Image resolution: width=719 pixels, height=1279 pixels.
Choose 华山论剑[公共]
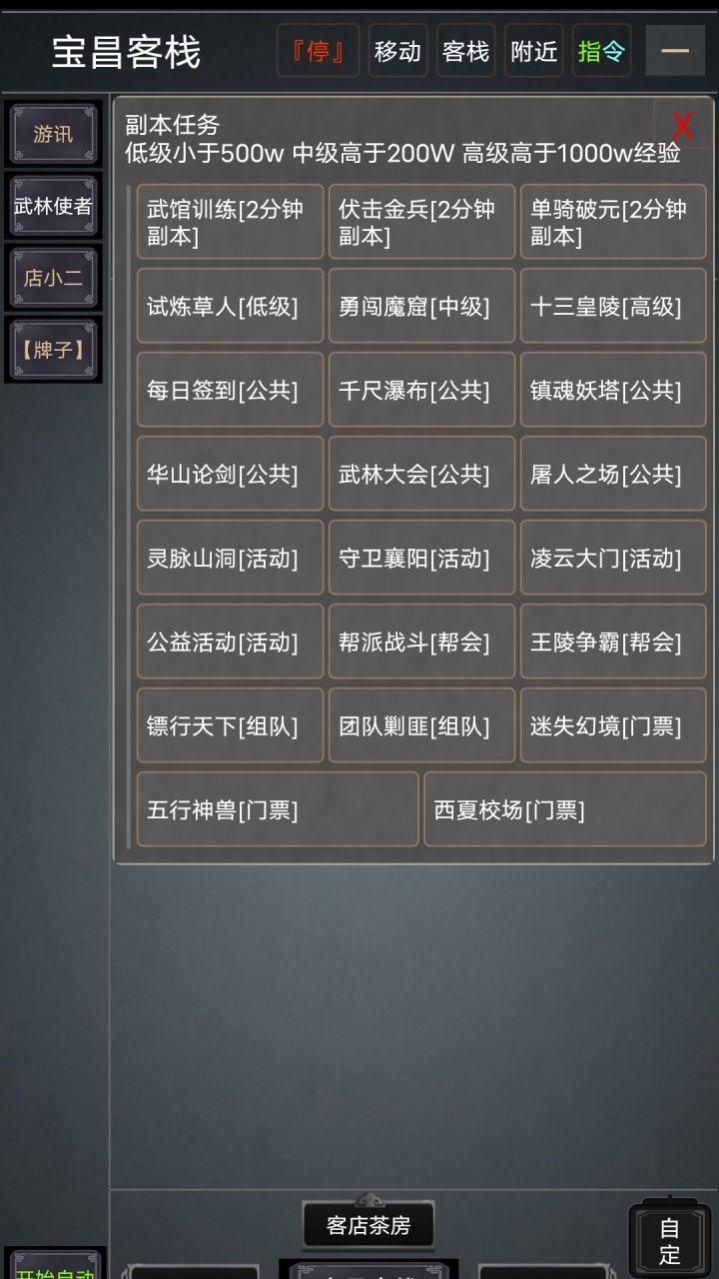pos(230,474)
